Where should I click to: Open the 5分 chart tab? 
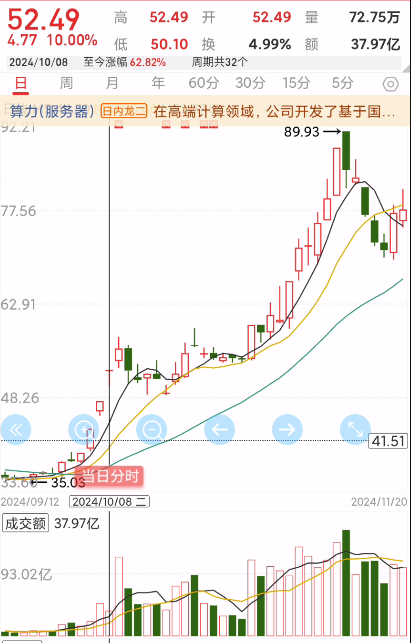coord(342,84)
